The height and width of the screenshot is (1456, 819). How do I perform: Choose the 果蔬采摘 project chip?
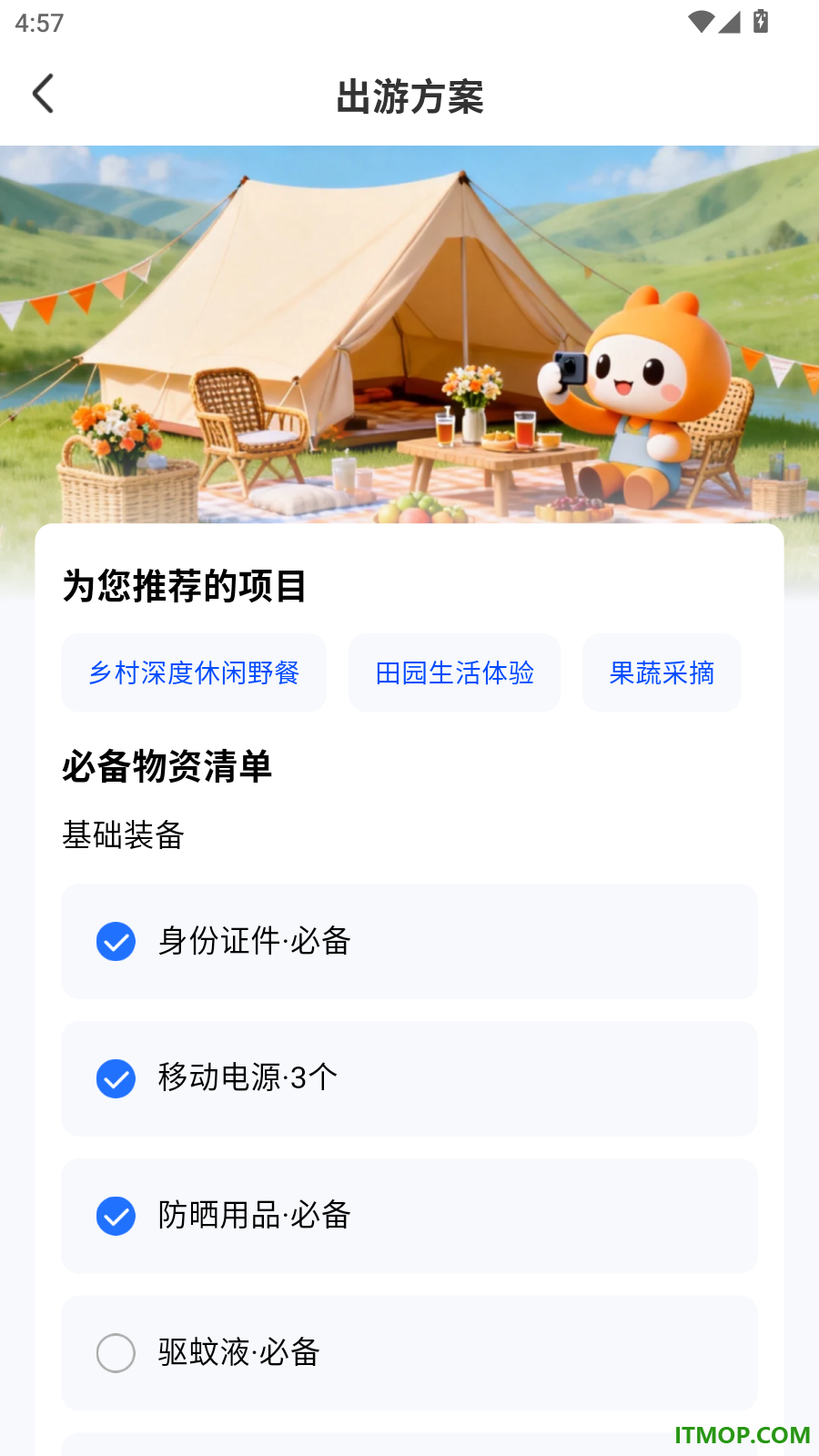pos(662,672)
